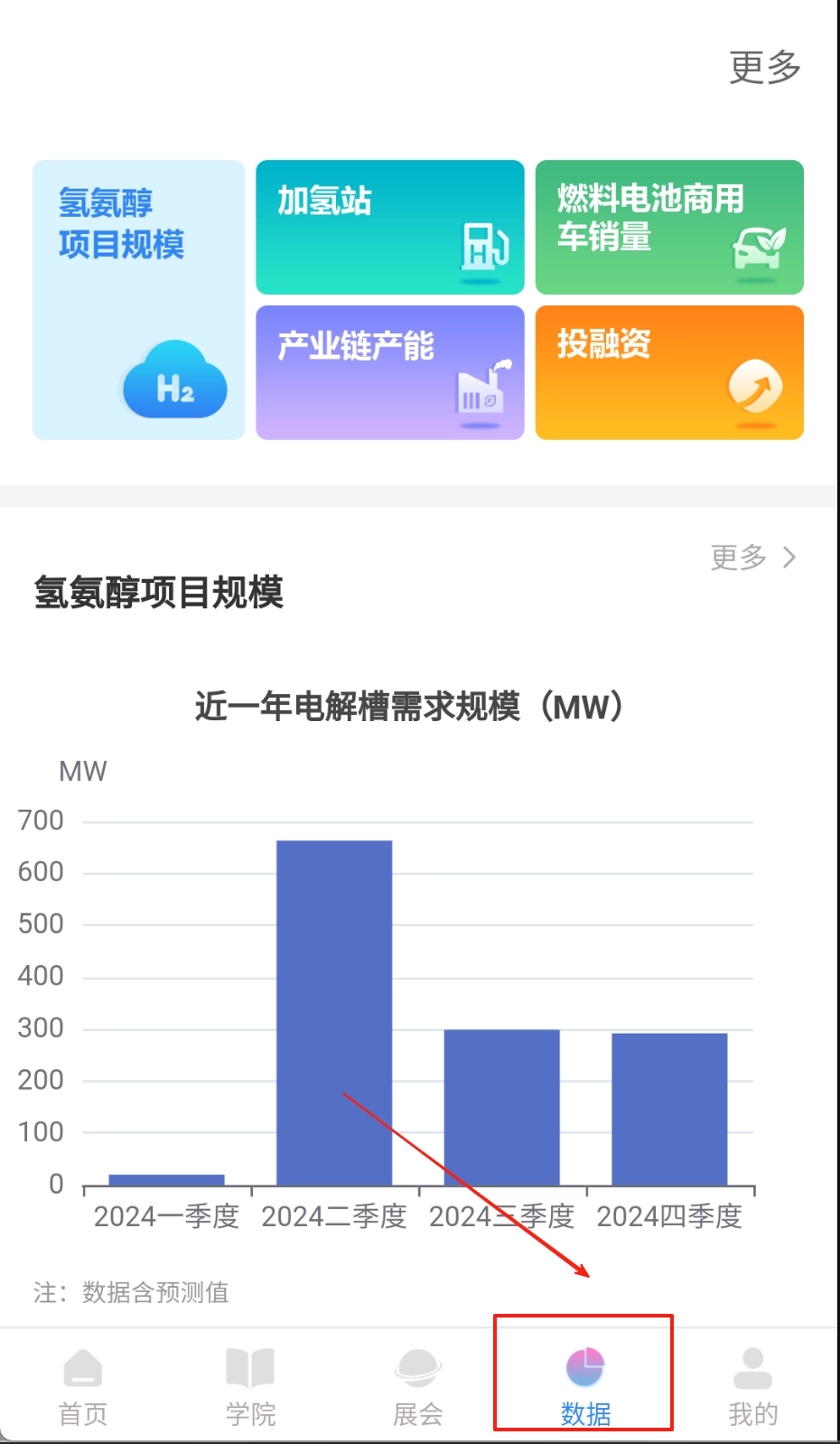840x1444 pixels.
Task: Tap 更多 at the top right
Action: coord(764,68)
